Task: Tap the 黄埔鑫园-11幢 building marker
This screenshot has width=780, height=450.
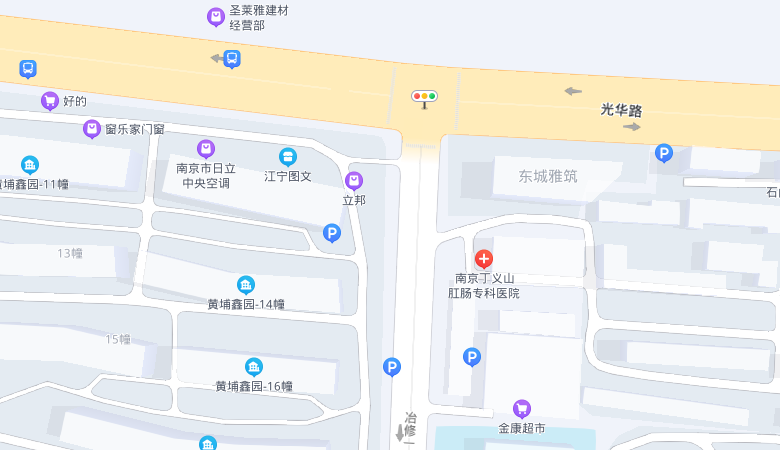Action: pos(30,165)
